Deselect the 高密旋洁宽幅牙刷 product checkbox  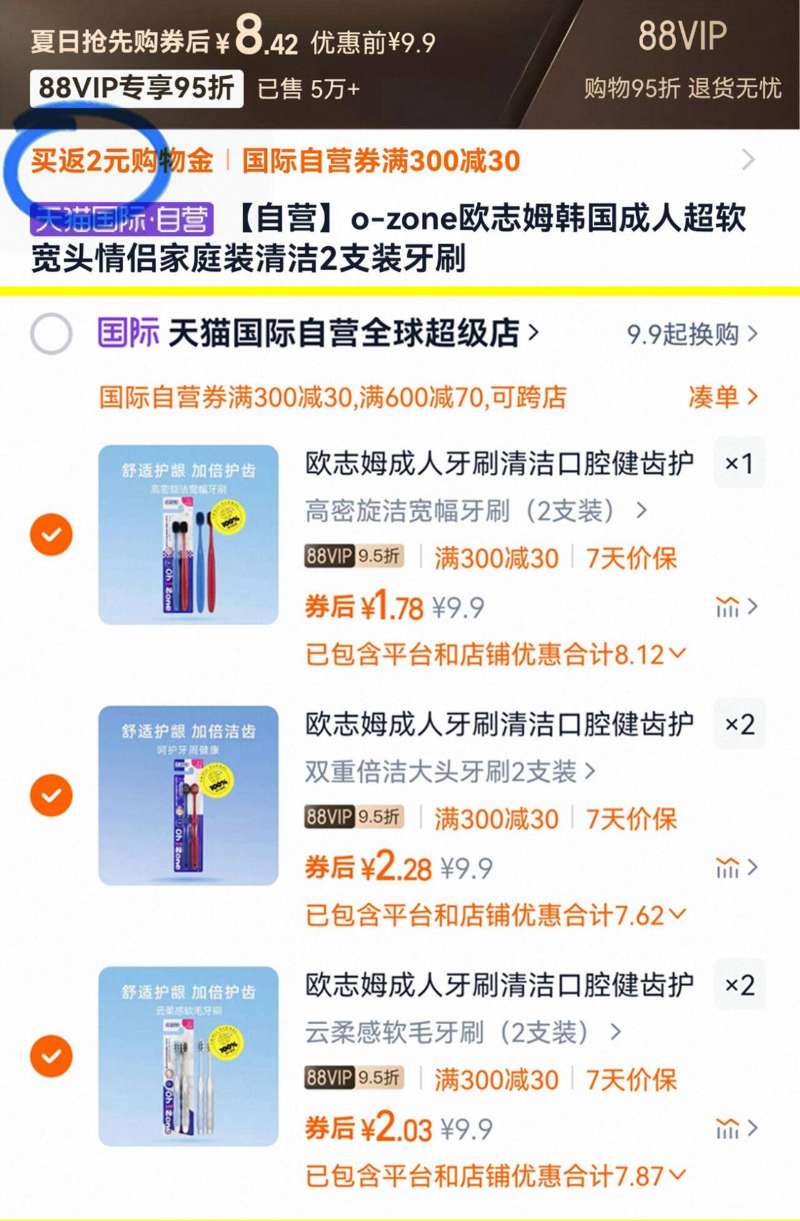(50, 534)
